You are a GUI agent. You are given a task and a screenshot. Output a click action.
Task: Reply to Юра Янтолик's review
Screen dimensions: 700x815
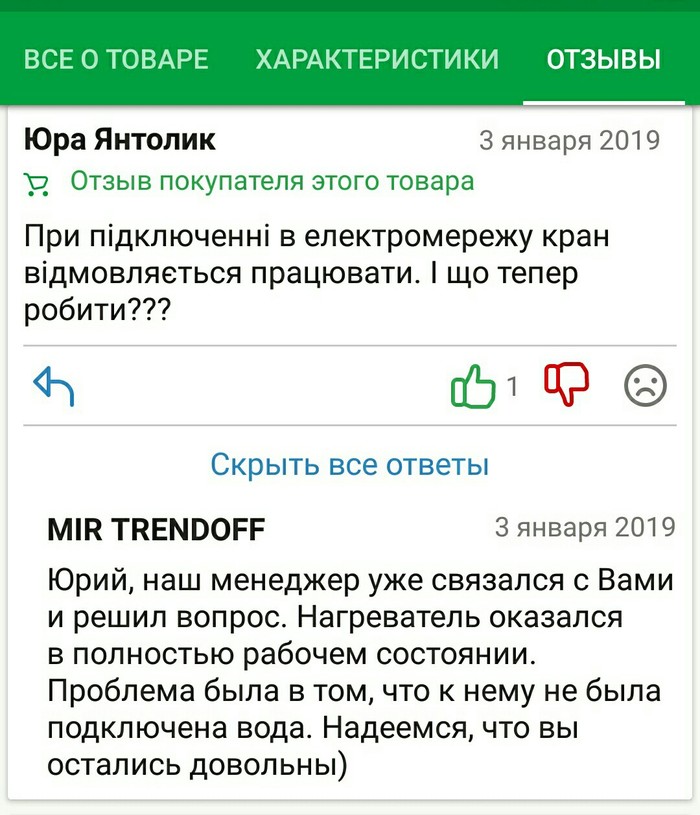55,385
